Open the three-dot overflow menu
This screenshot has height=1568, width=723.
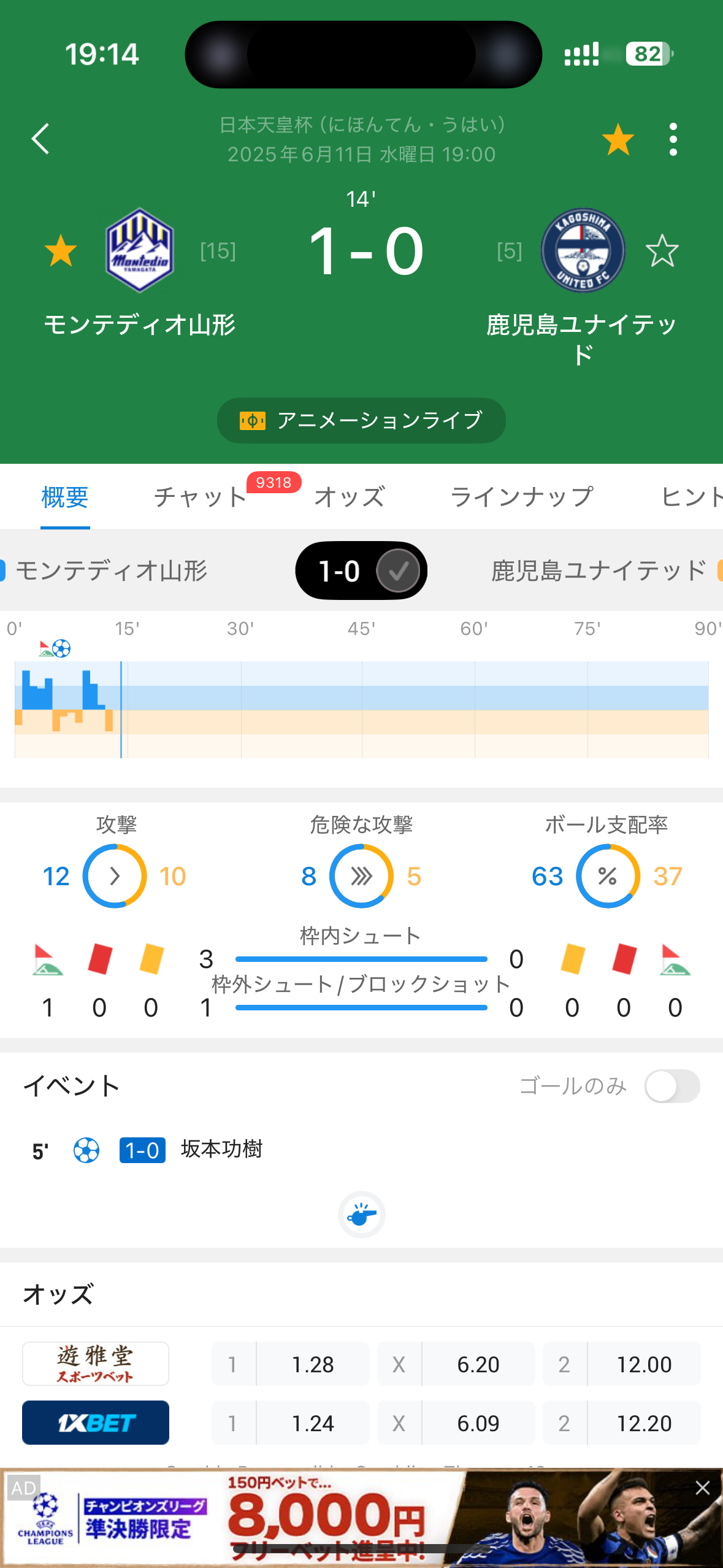point(673,139)
